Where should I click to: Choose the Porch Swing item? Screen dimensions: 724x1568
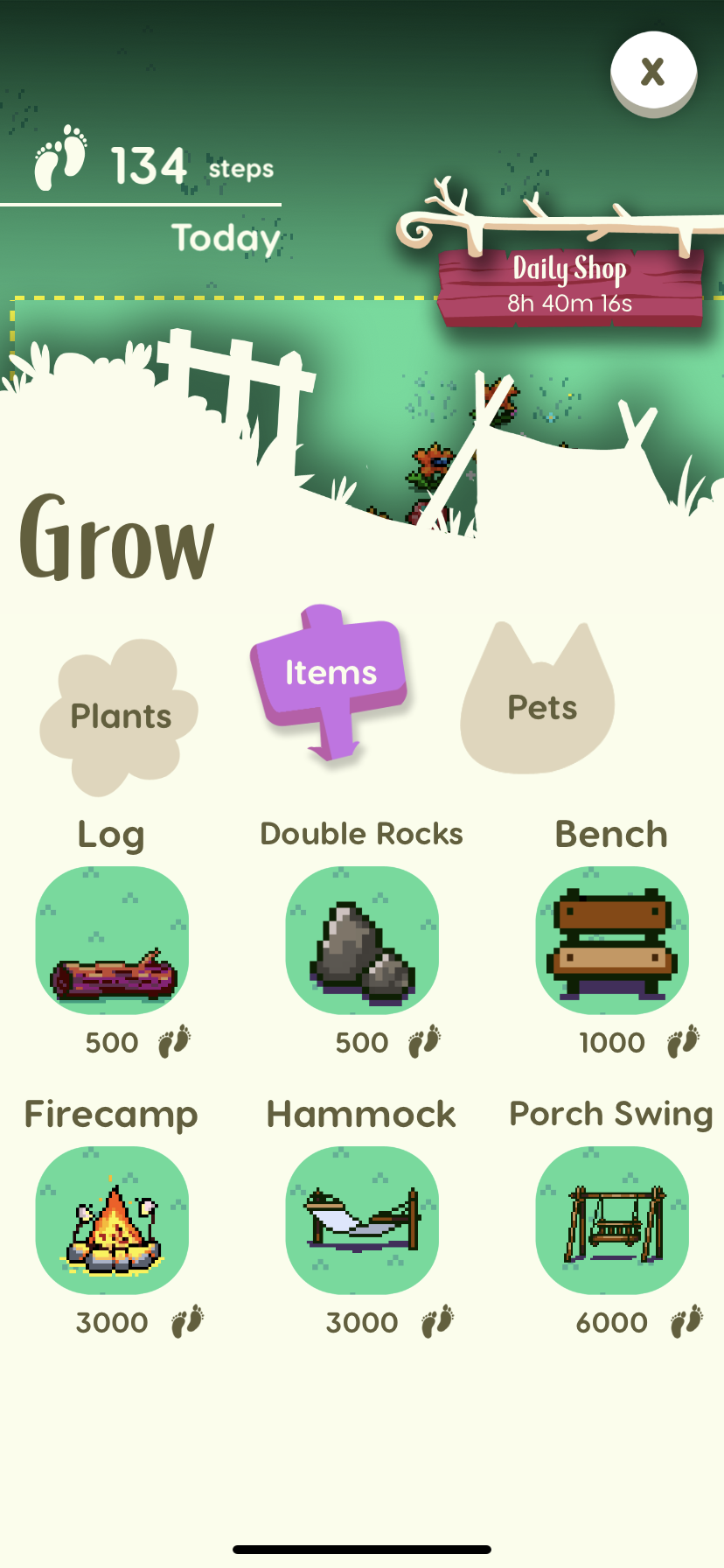click(x=612, y=1221)
